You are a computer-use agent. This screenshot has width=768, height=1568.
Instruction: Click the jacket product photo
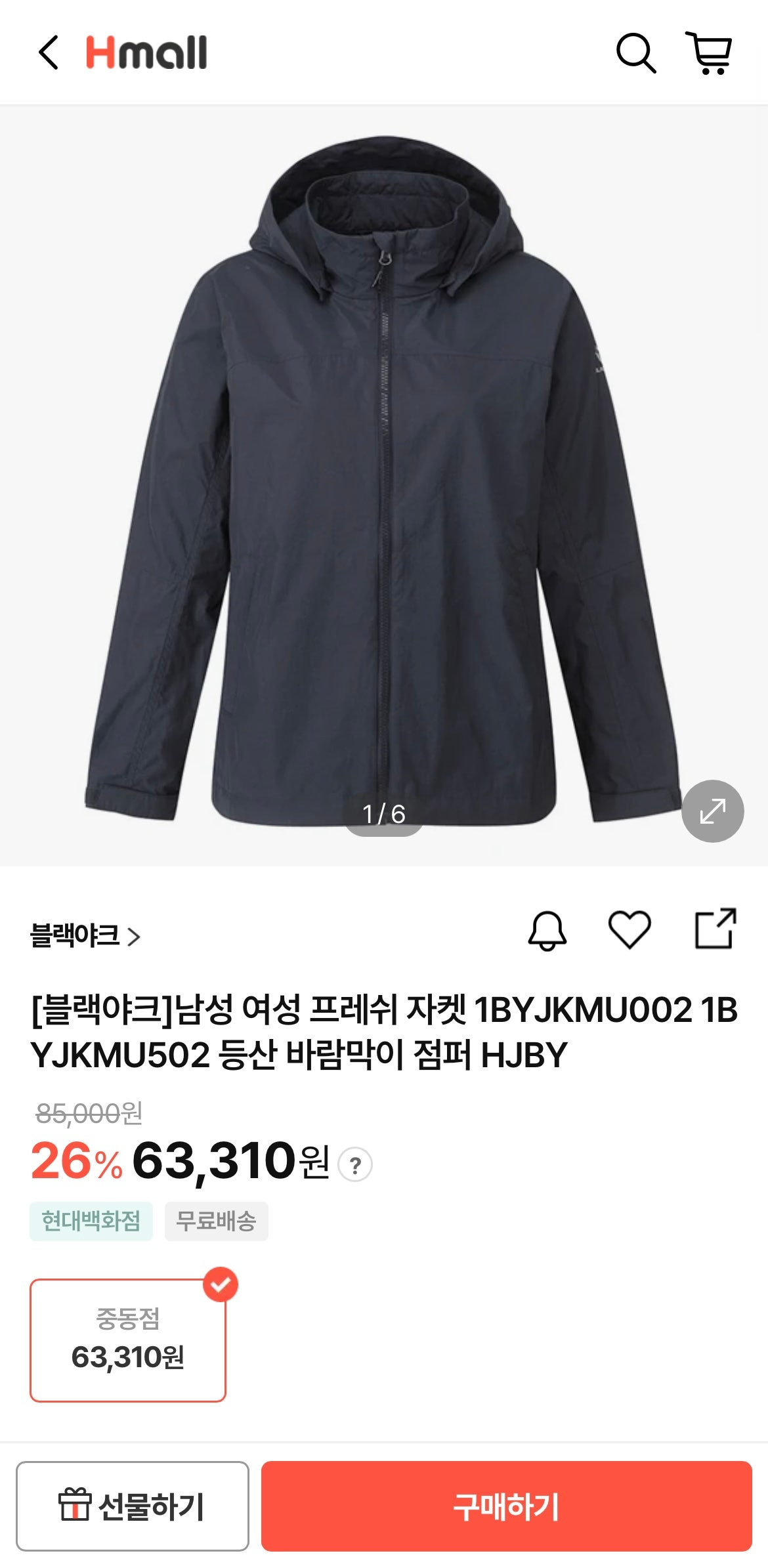click(384, 473)
